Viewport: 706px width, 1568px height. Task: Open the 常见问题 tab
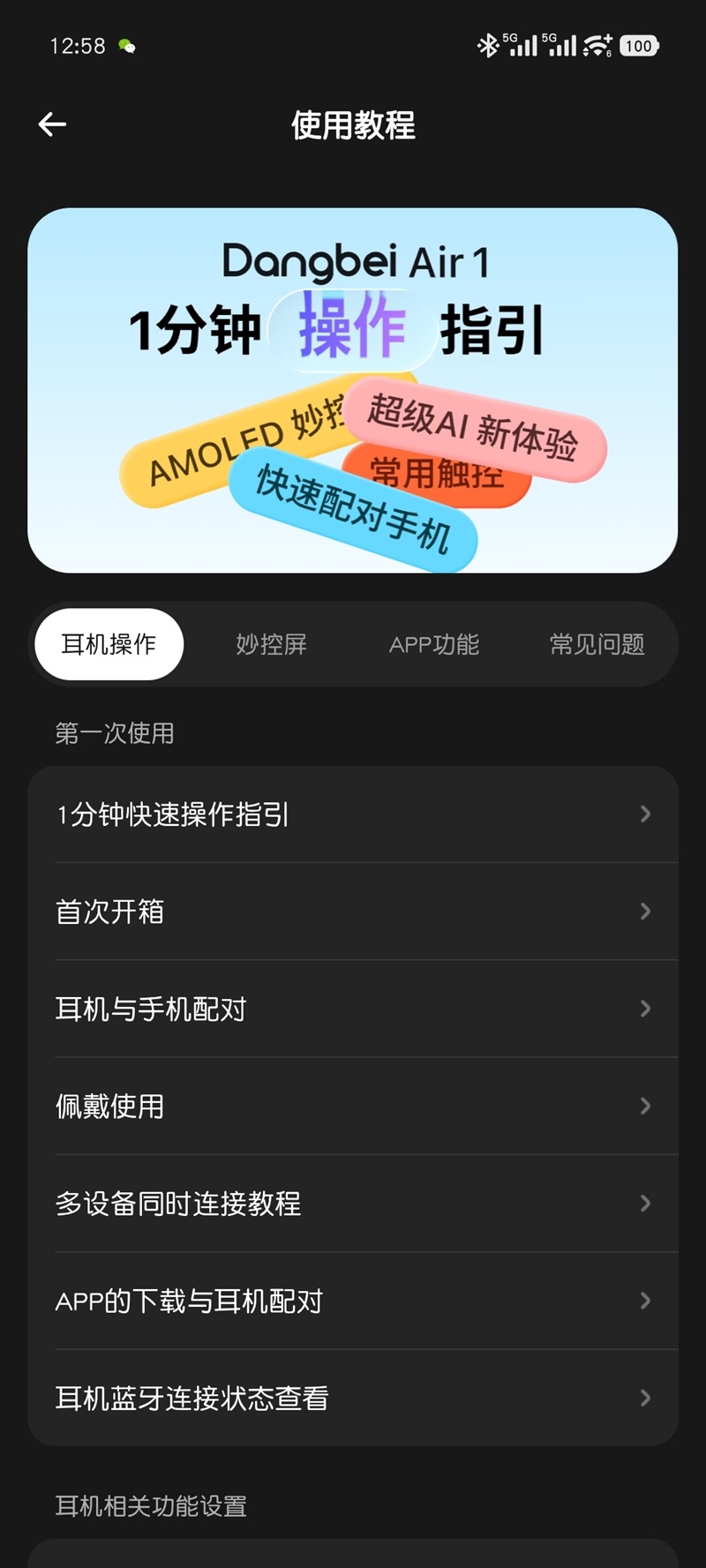597,644
